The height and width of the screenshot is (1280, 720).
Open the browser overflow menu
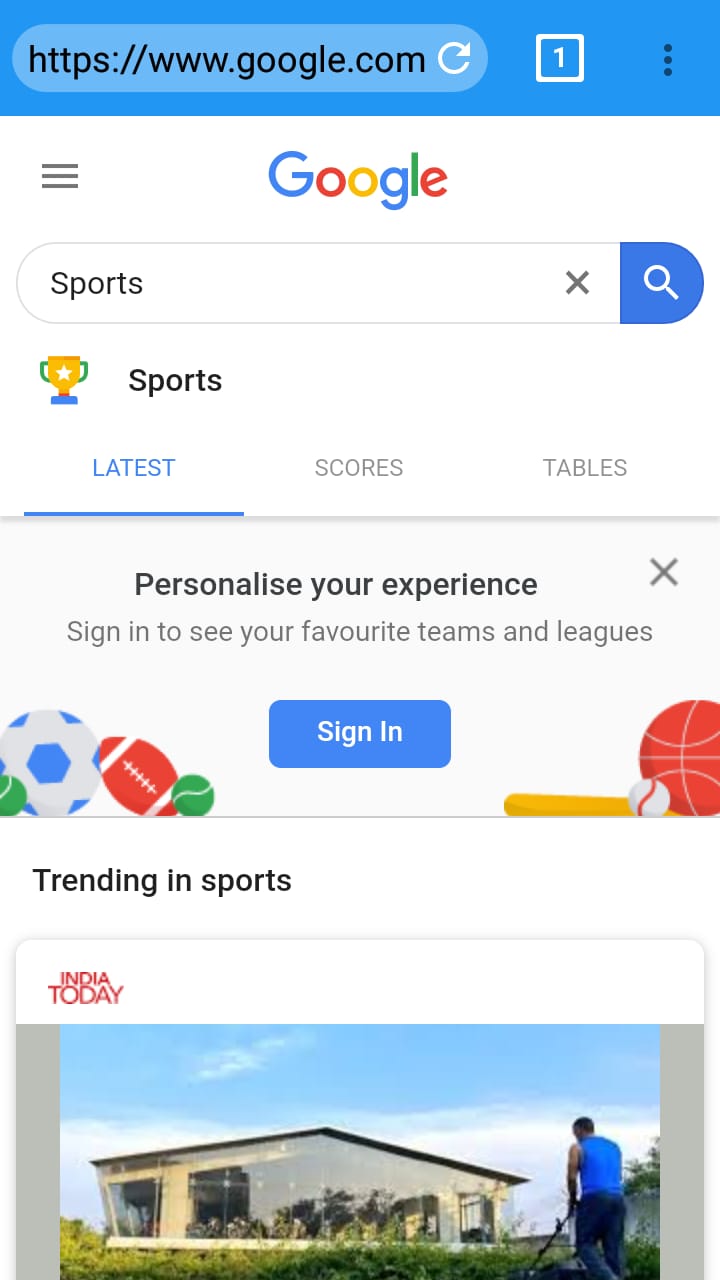(667, 60)
